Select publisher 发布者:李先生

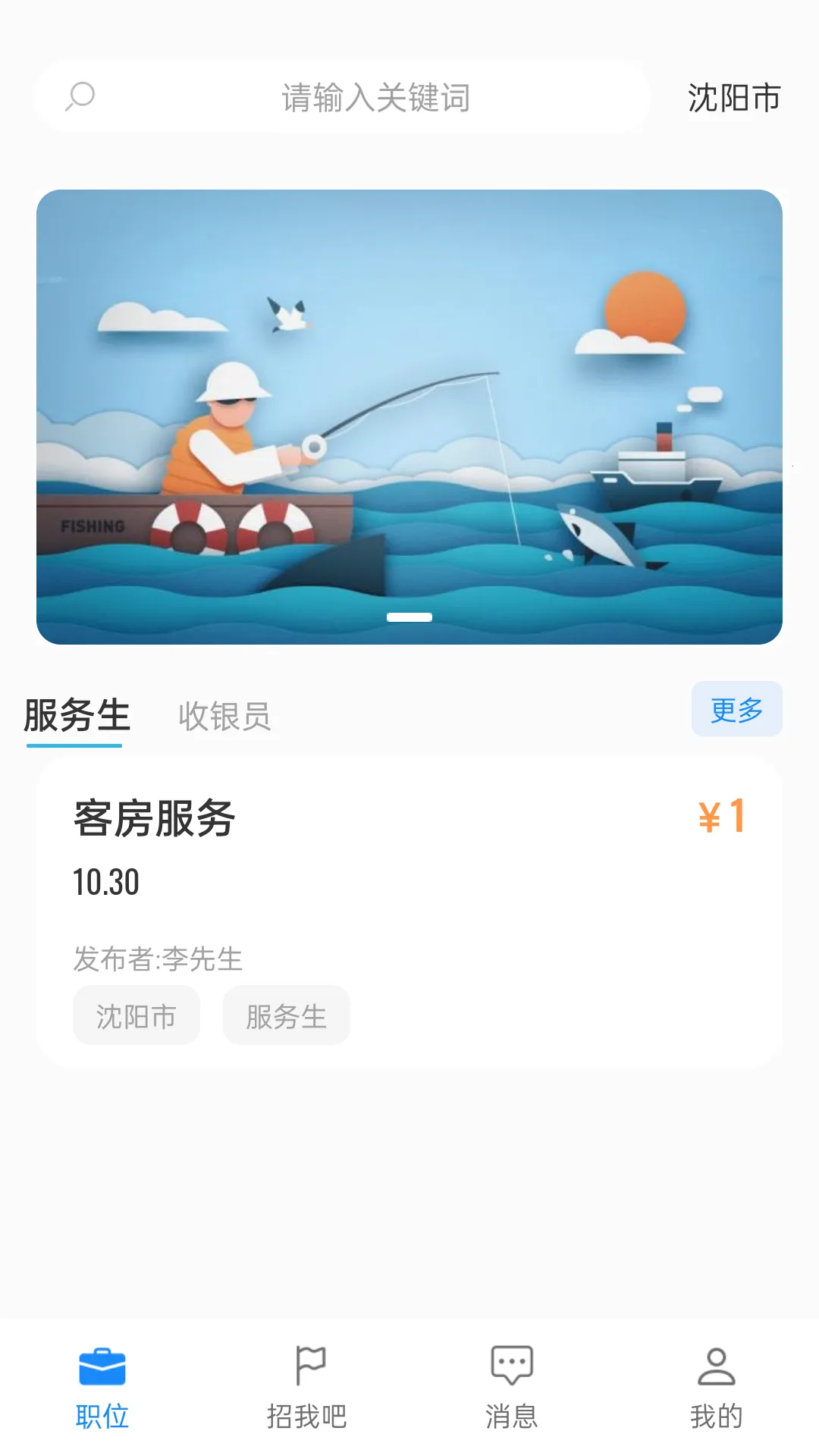coord(155,959)
